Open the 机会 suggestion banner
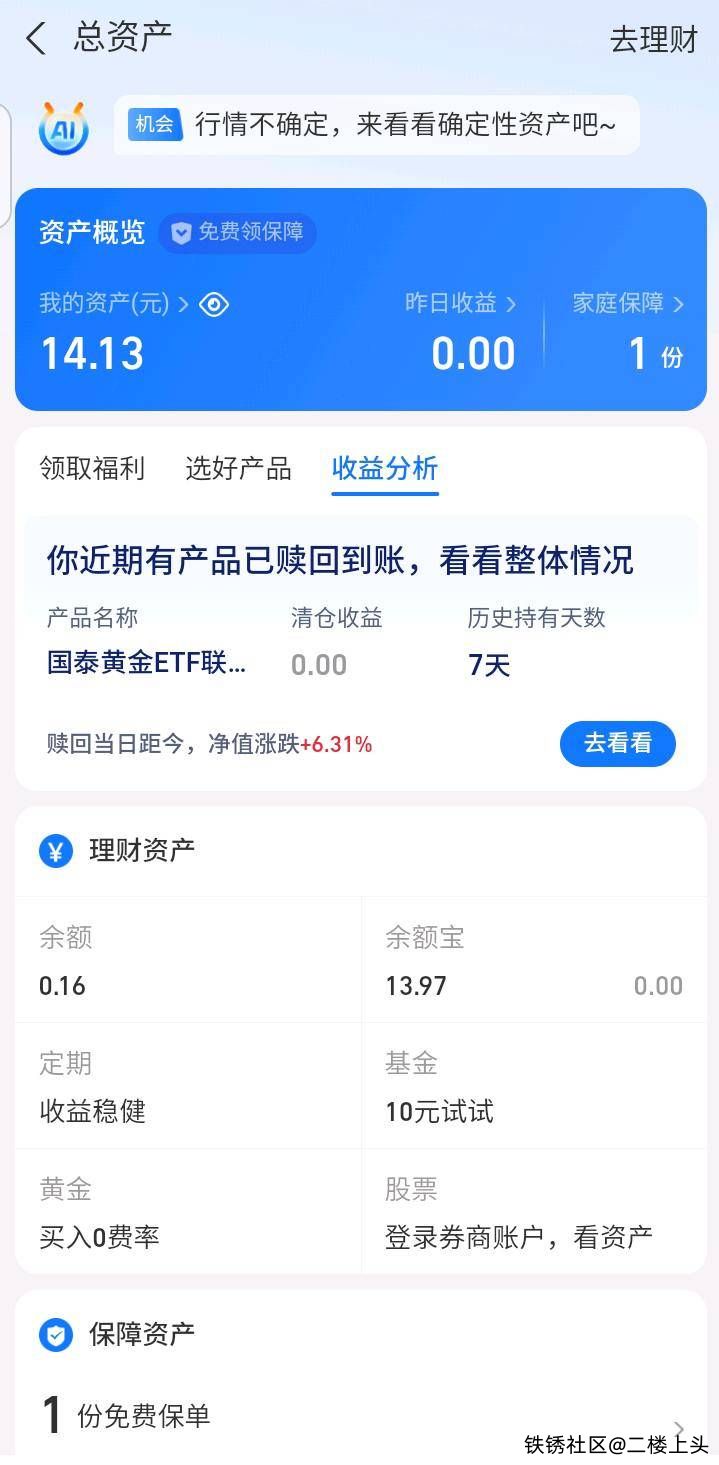The image size is (719, 1465). click(x=378, y=125)
